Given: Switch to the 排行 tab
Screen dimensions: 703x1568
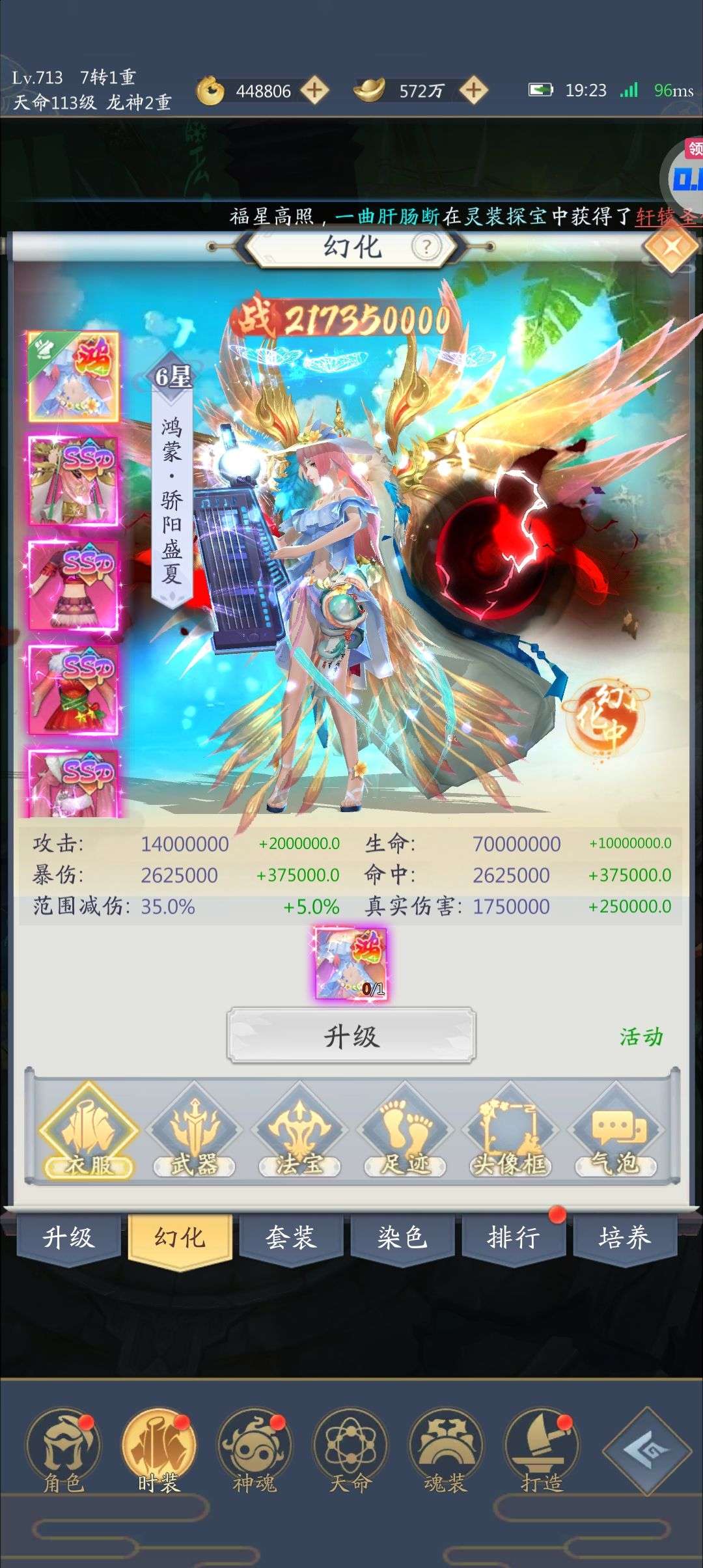Looking at the screenshot, I should (514, 1238).
